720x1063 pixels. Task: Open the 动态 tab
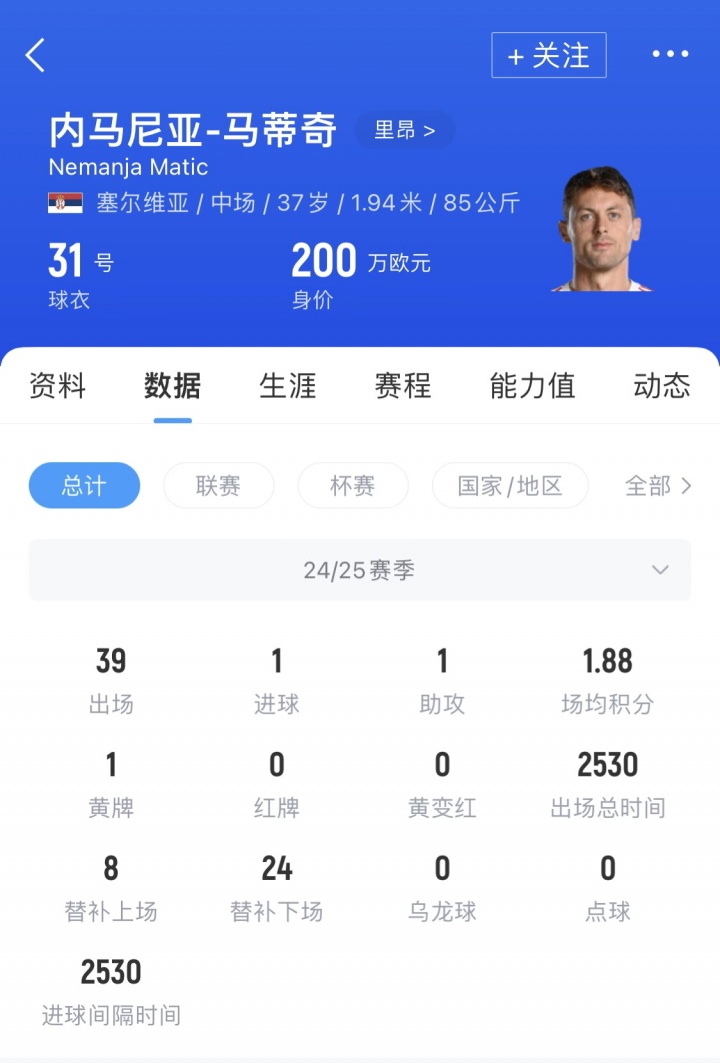661,386
